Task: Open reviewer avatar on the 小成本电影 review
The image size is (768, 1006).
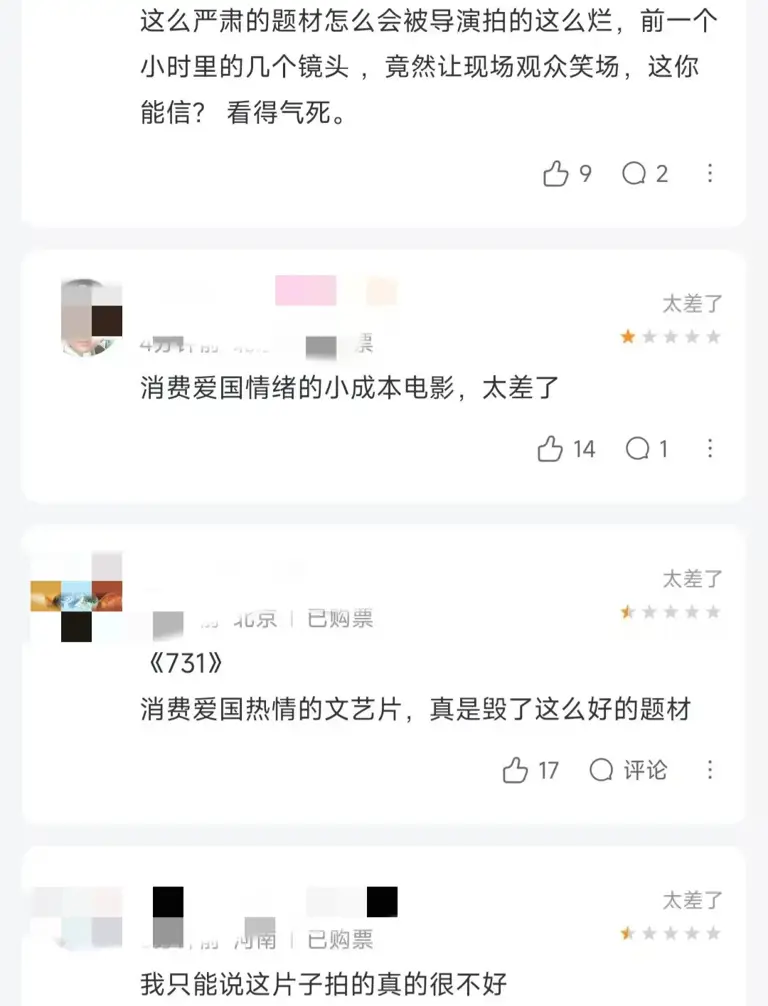Action: [x=91, y=318]
